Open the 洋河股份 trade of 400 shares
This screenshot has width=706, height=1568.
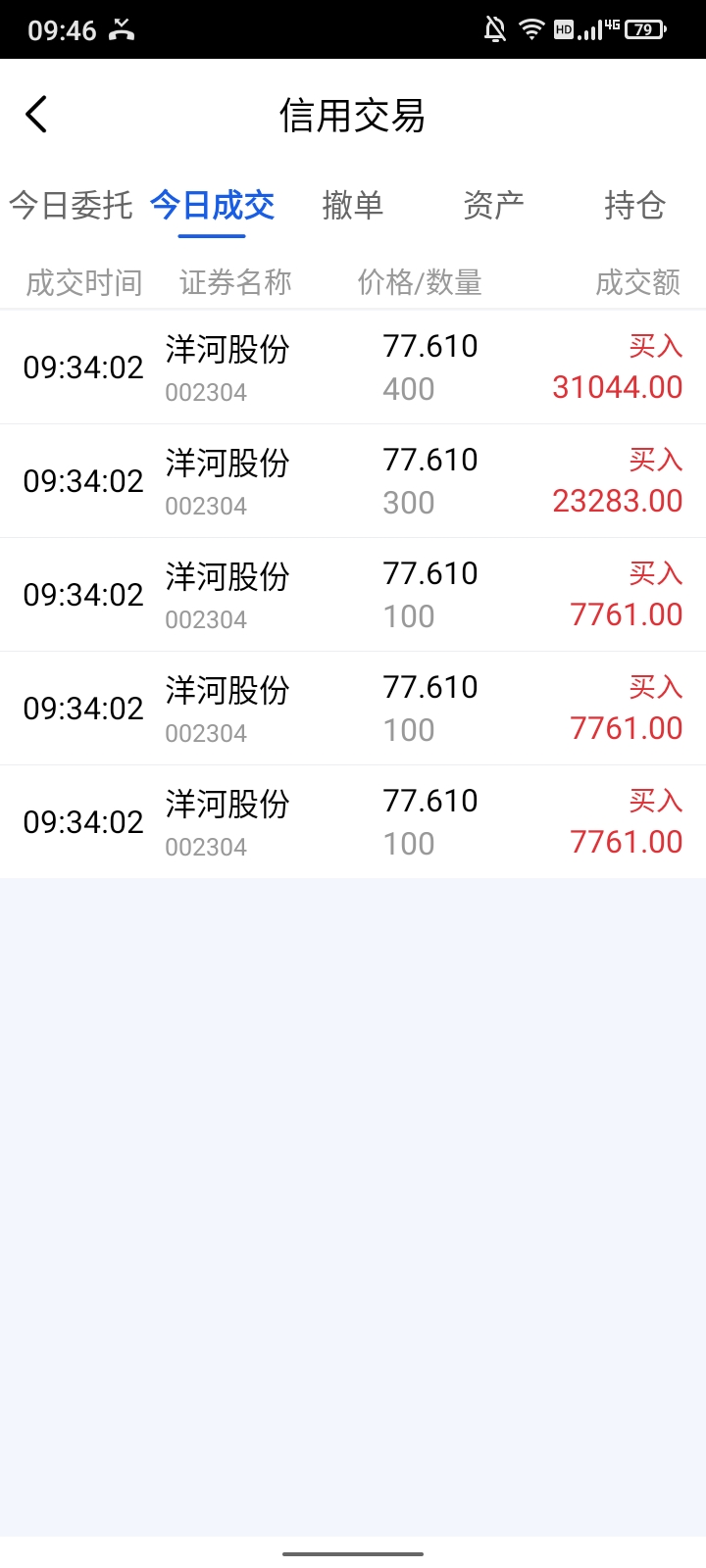click(x=353, y=367)
